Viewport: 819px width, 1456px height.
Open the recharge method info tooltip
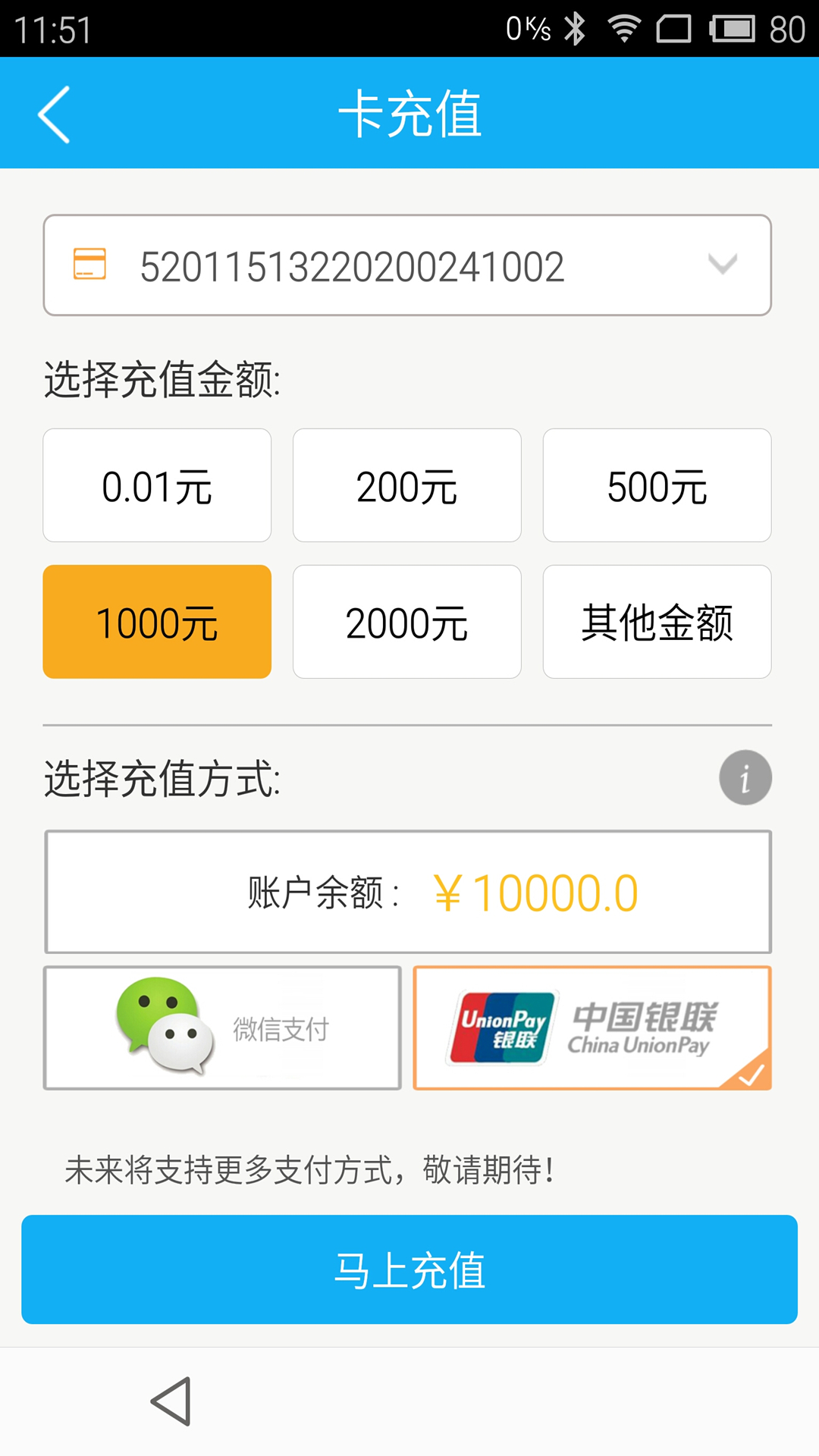coord(745,776)
